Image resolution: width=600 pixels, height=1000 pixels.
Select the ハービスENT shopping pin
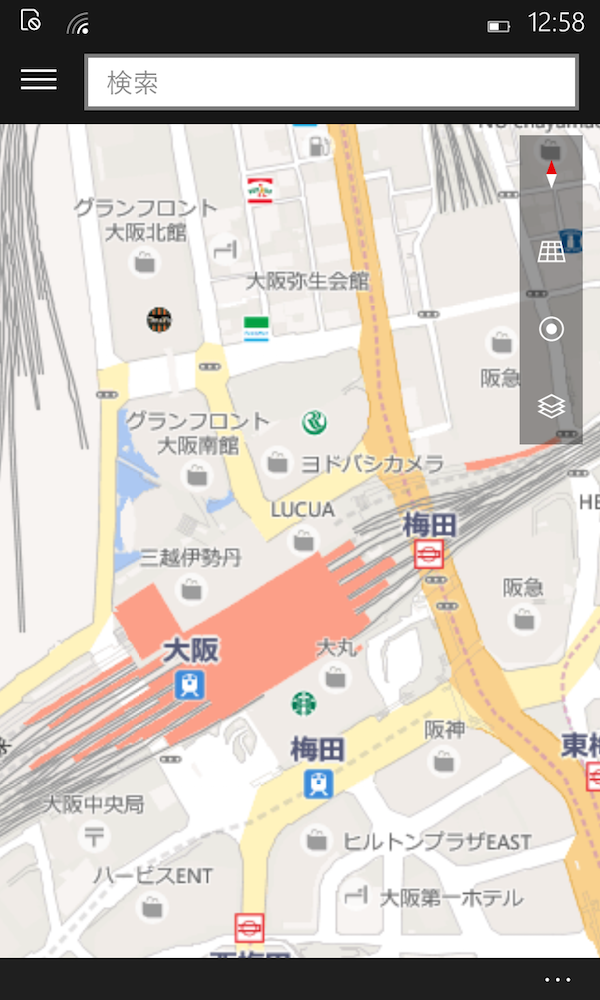pos(152,907)
